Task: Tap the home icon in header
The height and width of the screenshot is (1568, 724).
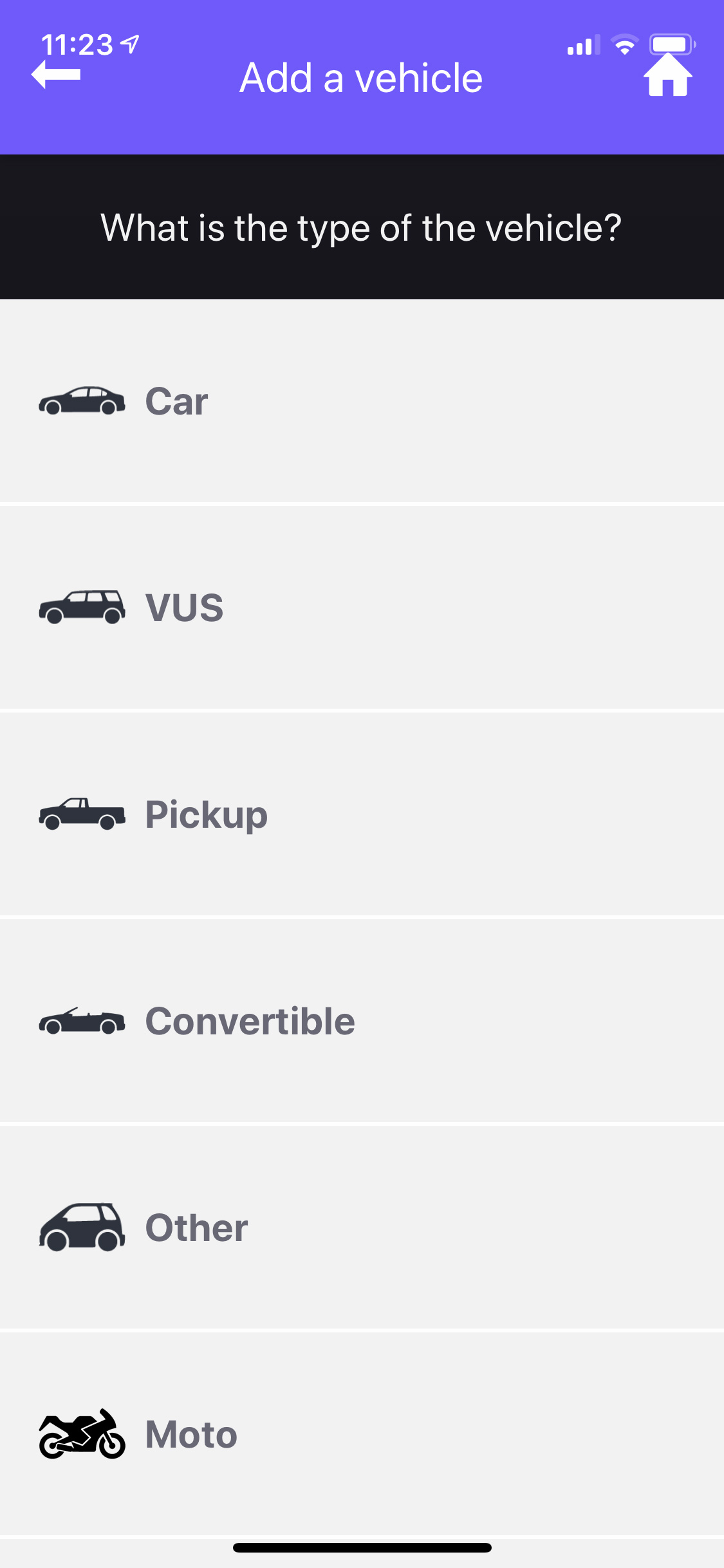Action: [668, 75]
